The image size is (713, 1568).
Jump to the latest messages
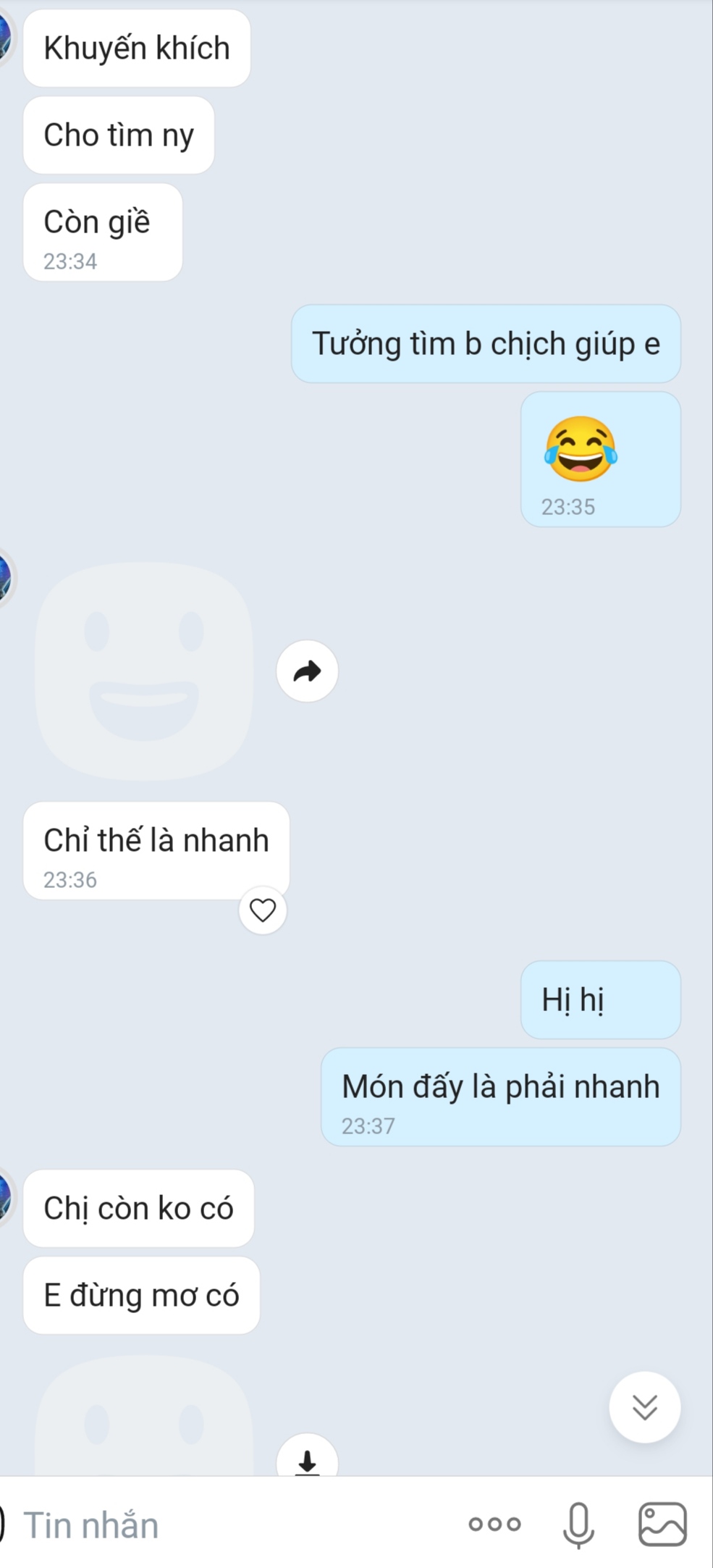click(x=644, y=1406)
